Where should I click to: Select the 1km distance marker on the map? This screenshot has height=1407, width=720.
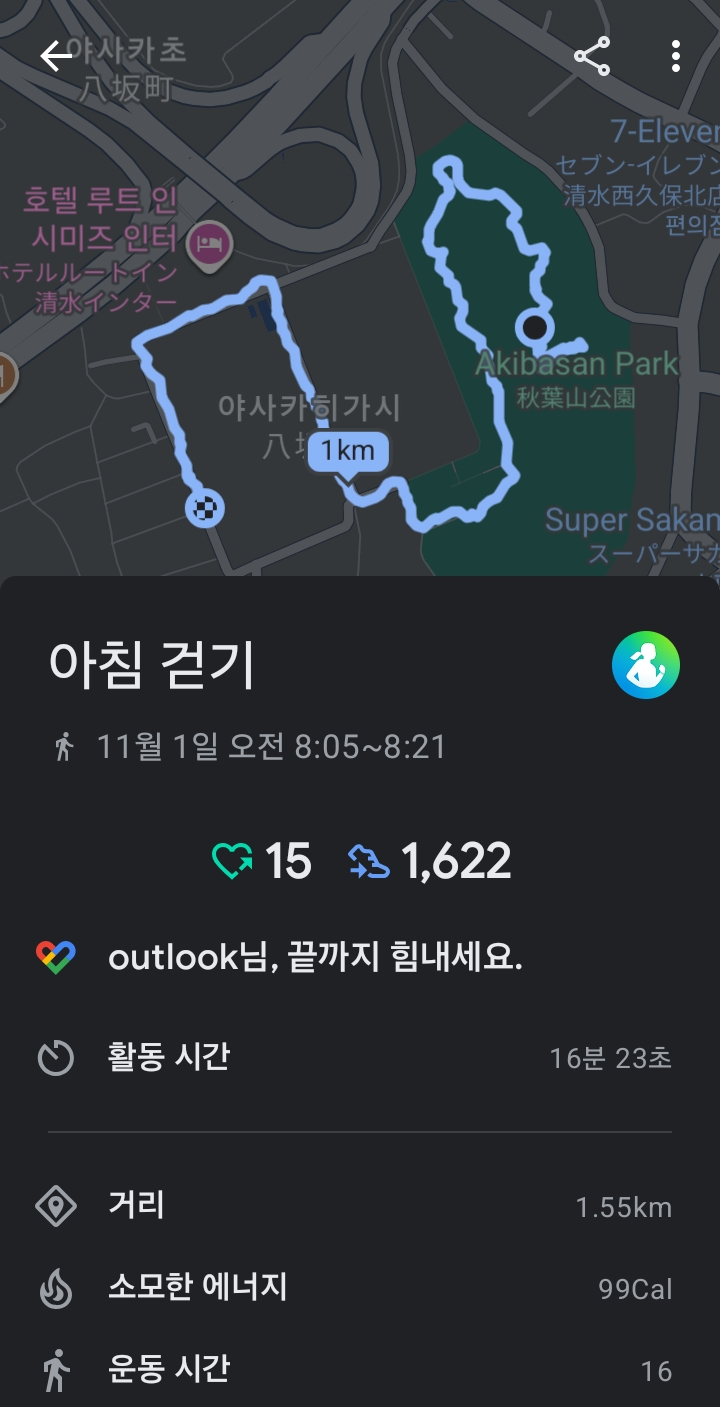click(345, 451)
